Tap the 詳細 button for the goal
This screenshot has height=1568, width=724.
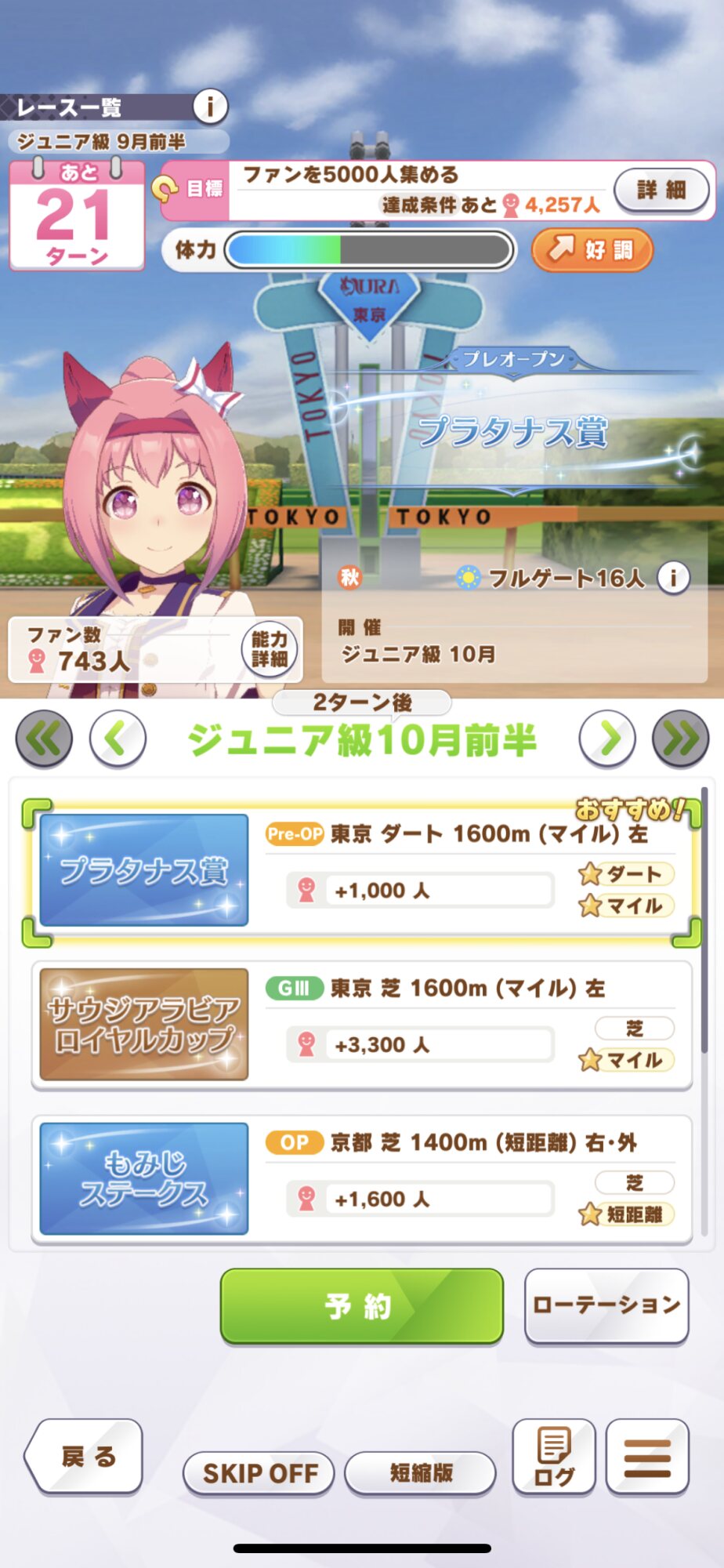click(x=661, y=190)
